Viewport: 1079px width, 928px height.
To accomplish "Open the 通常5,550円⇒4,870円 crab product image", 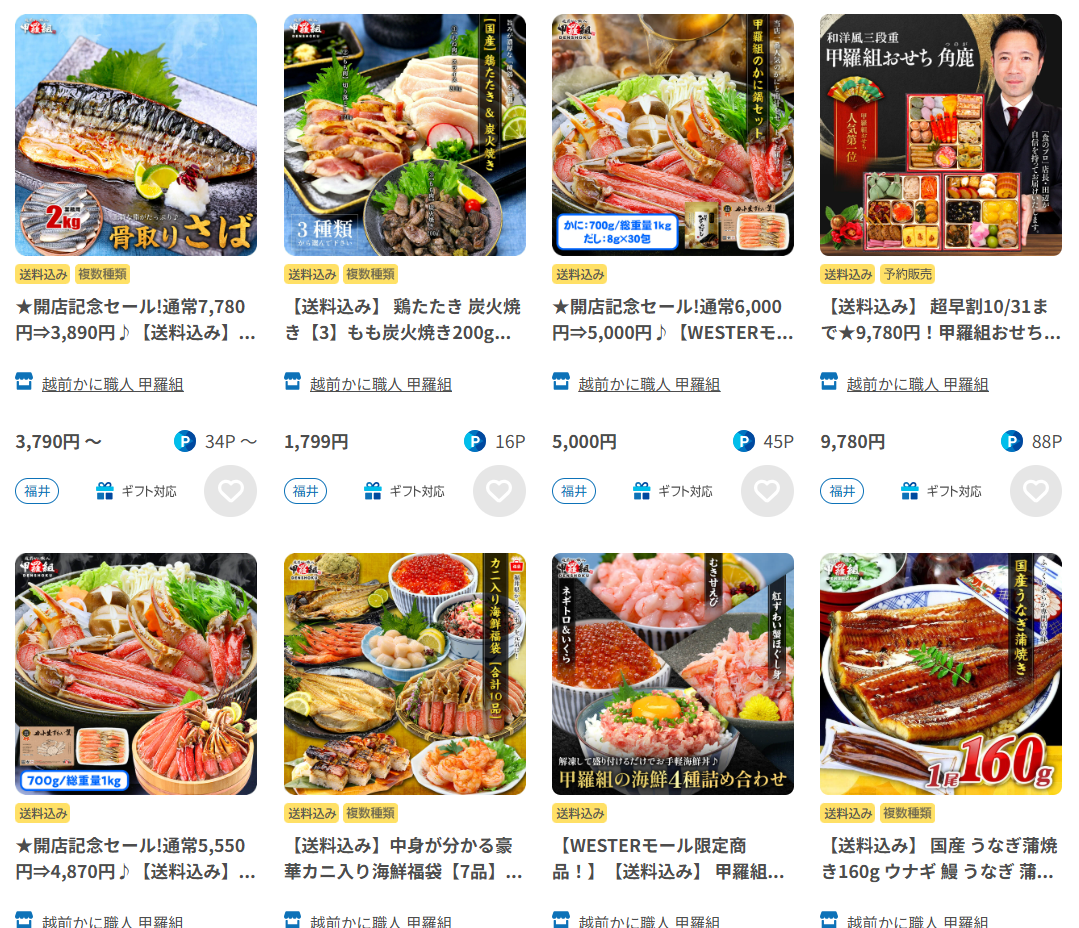I will coord(136,674).
